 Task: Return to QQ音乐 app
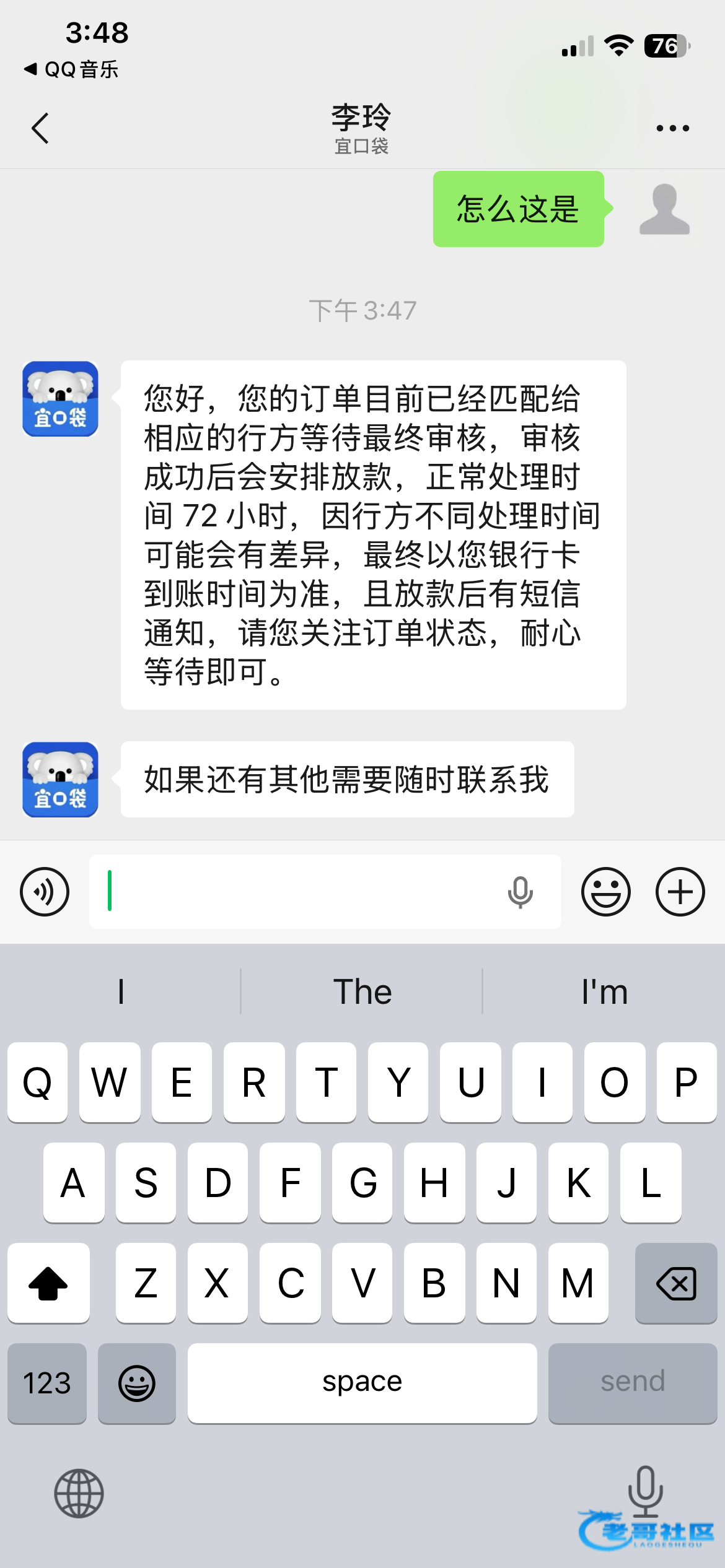[x=71, y=69]
